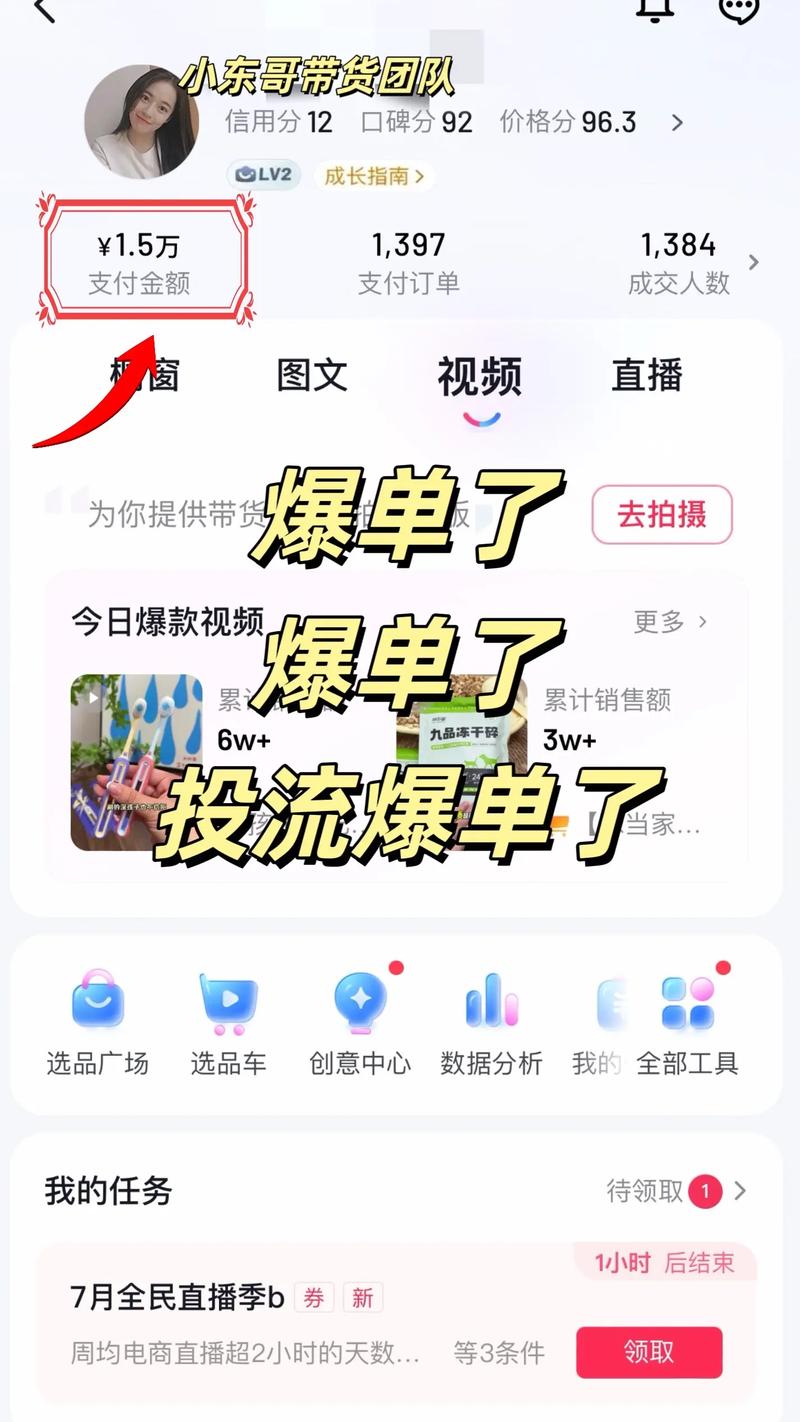Open 创意中心
Image resolution: width=800 pixels, height=1422 pixels.
click(360, 1022)
